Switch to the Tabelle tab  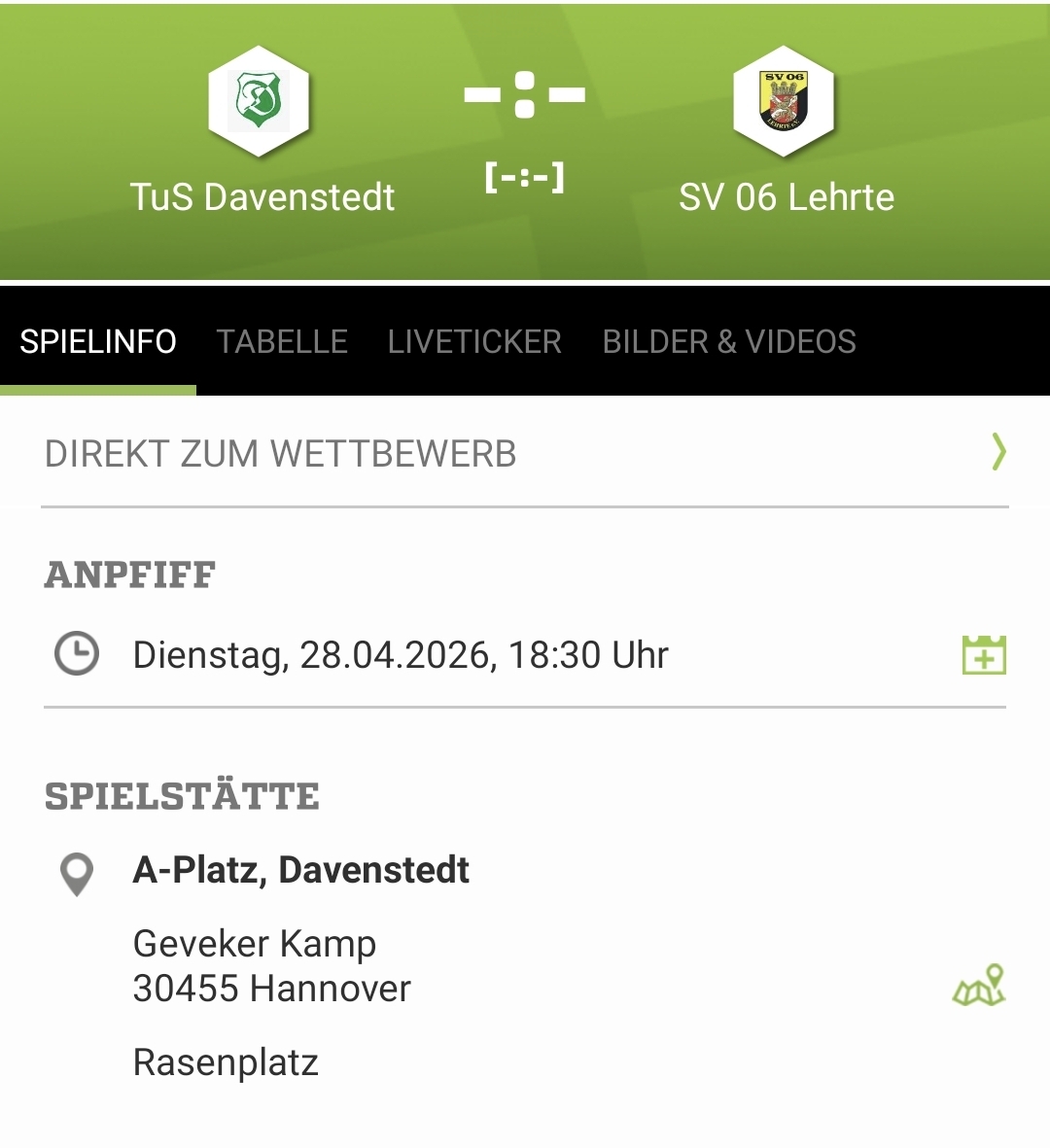click(282, 342)
